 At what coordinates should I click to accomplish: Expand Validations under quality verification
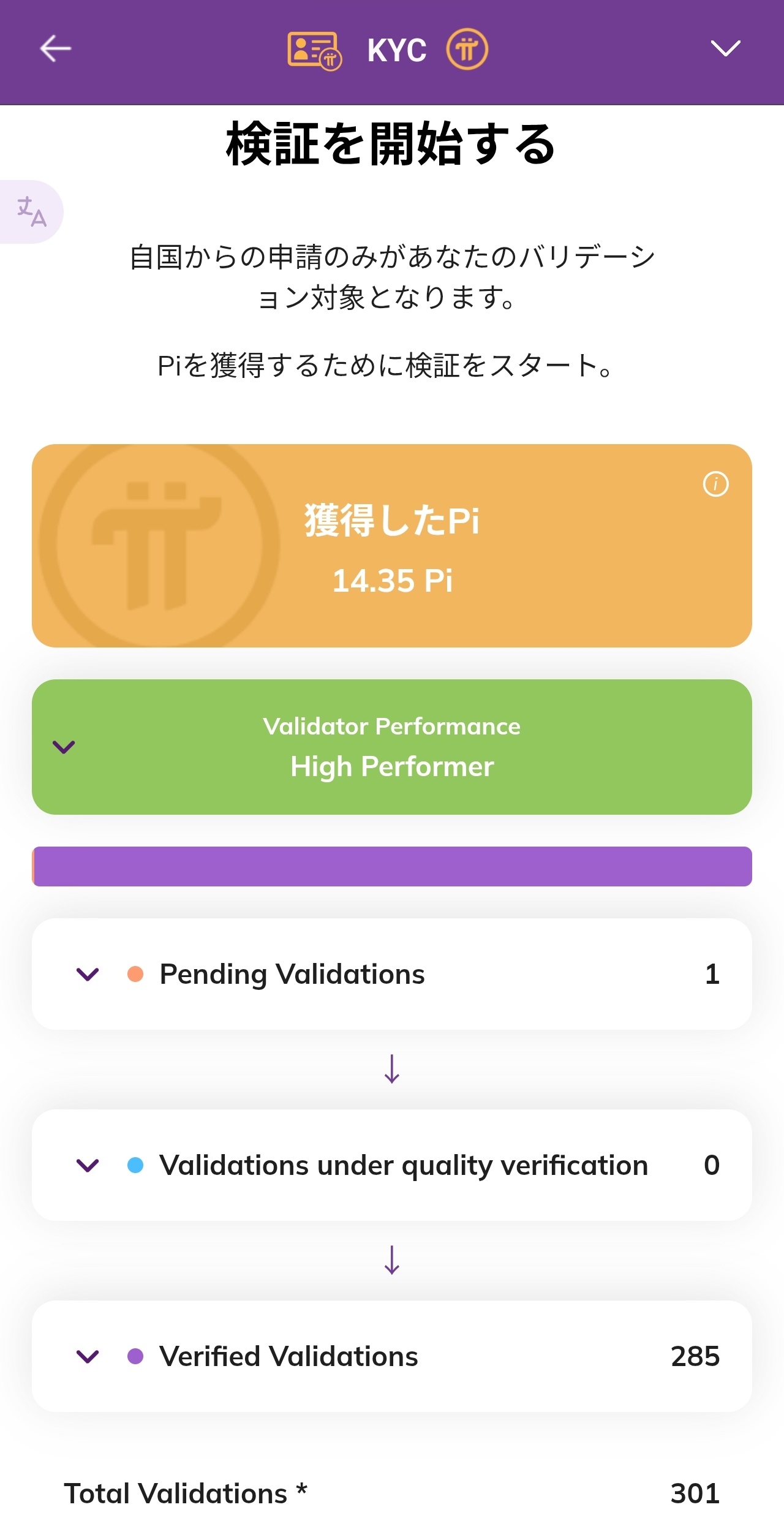[88, 1165]
